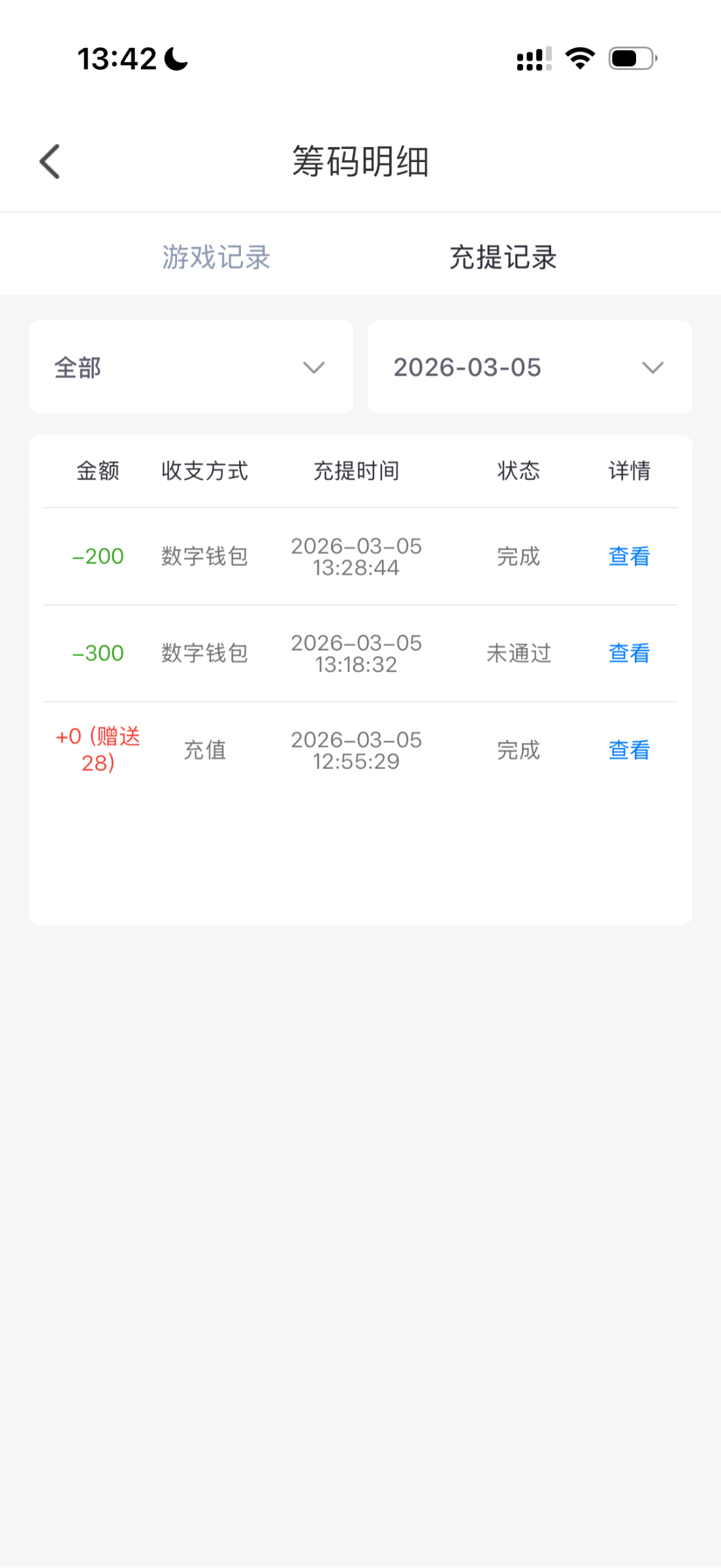
Task: Tap 查看 for the -300 未通过 record
Action: pos(629,653)
